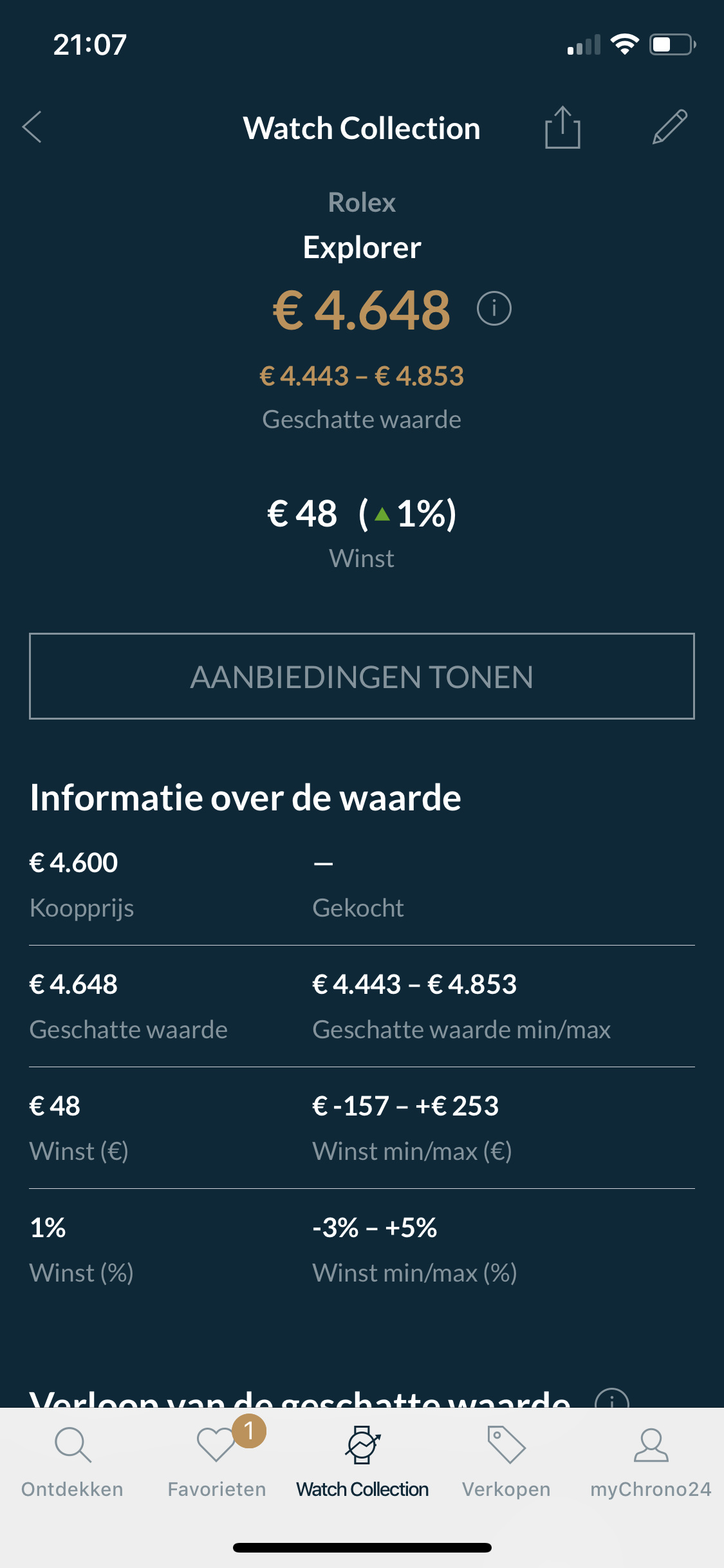The height and width of the screenshot is (1568, 724).
Task: Tap the AANBIEDINGEN TONEN button
Action: (362, 676)
